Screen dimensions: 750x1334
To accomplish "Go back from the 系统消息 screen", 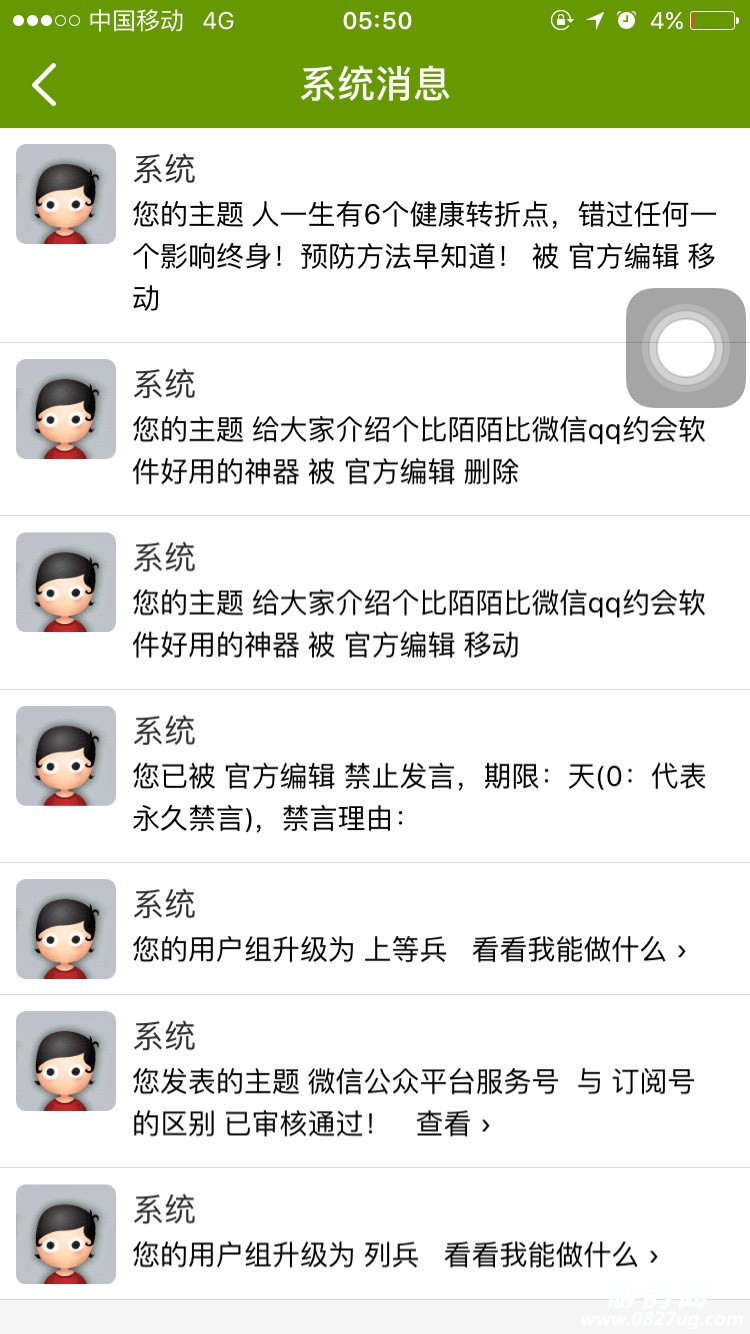I will (45, 85).
